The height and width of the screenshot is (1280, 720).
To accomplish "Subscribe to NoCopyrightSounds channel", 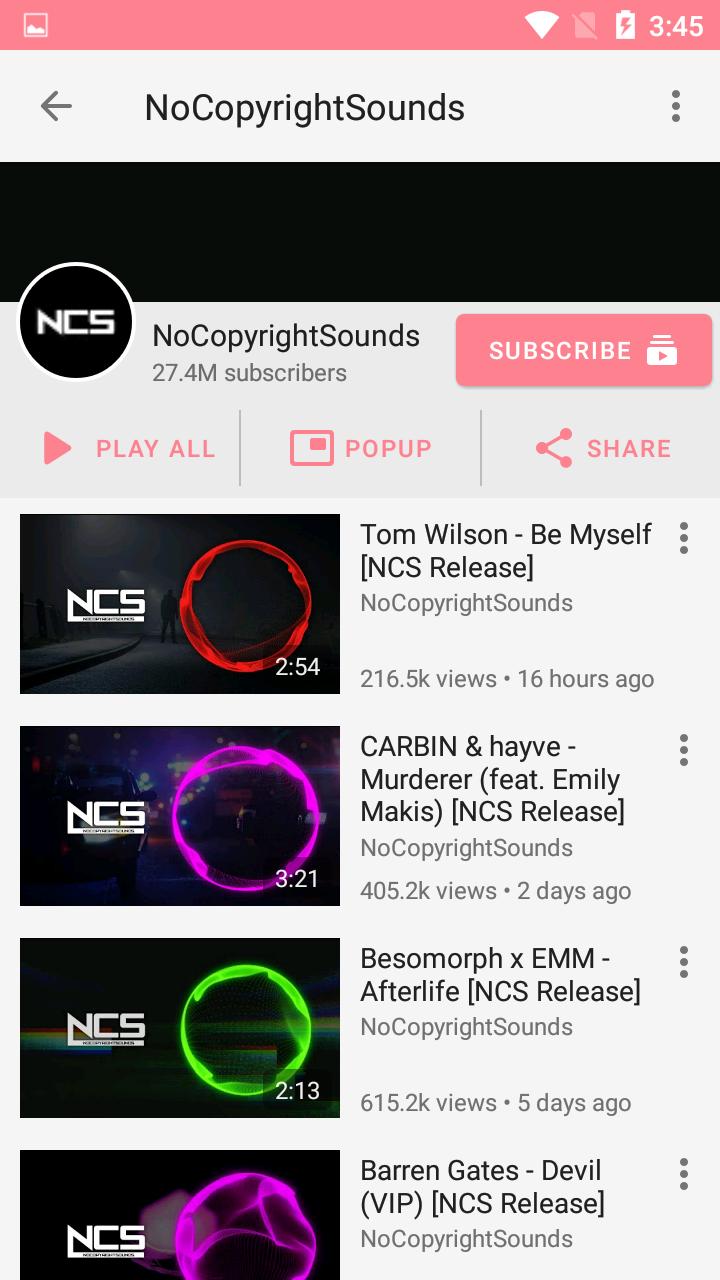I will (583, 351).
